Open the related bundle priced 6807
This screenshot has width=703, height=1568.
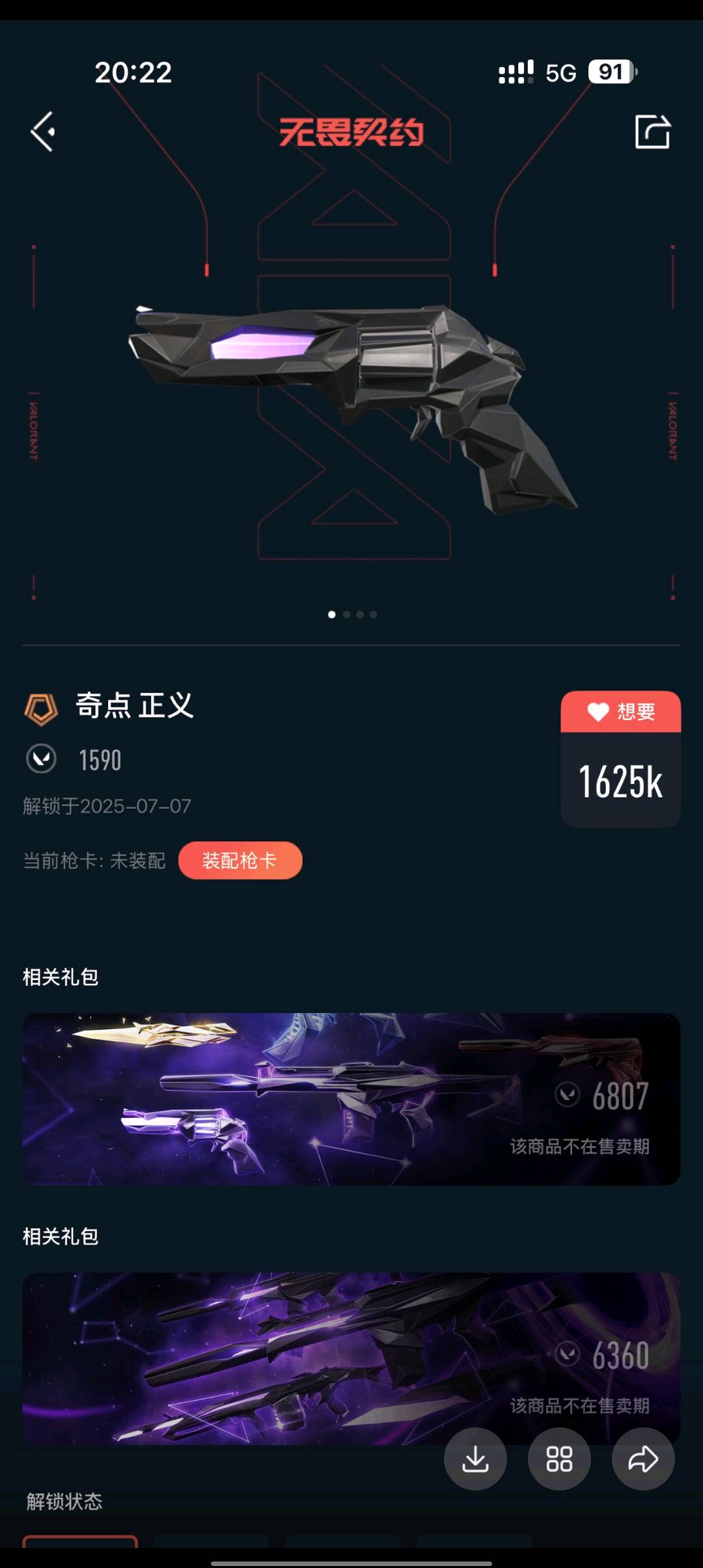tap(351, 1099)
